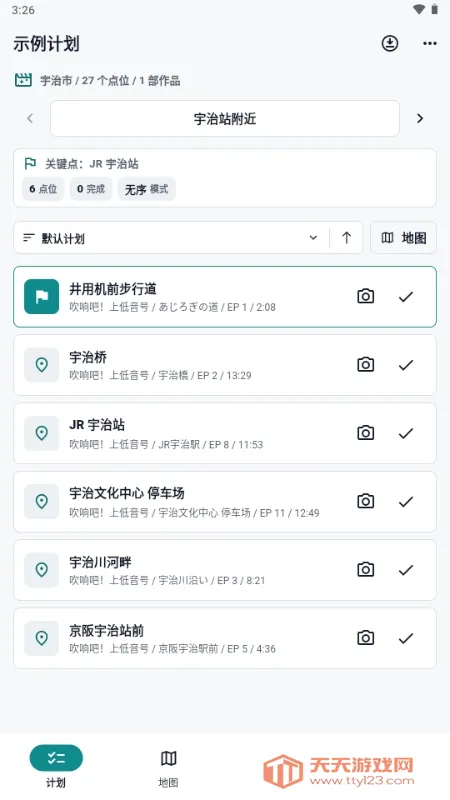Expand the 默认计划 sort dropdown
450x800 pixels.
(x=171, y=238)
